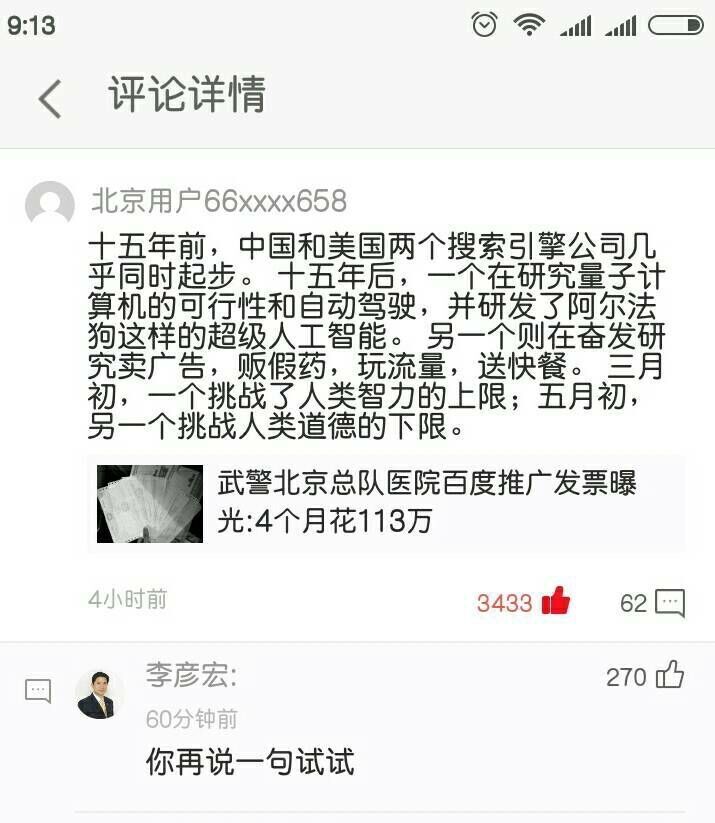Open the 武警北京总队医院 article card

pos(386,503)
